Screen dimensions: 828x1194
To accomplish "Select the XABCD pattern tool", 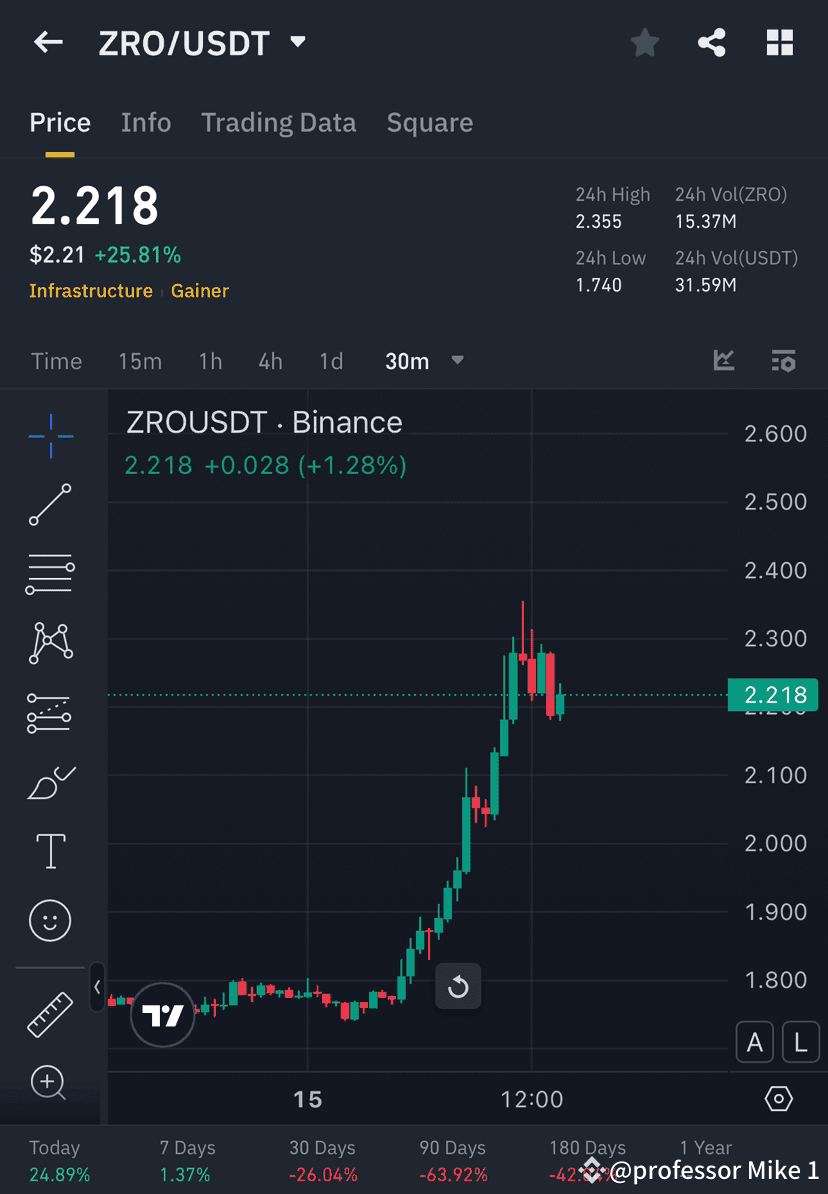I will click(x=50, y=643).
